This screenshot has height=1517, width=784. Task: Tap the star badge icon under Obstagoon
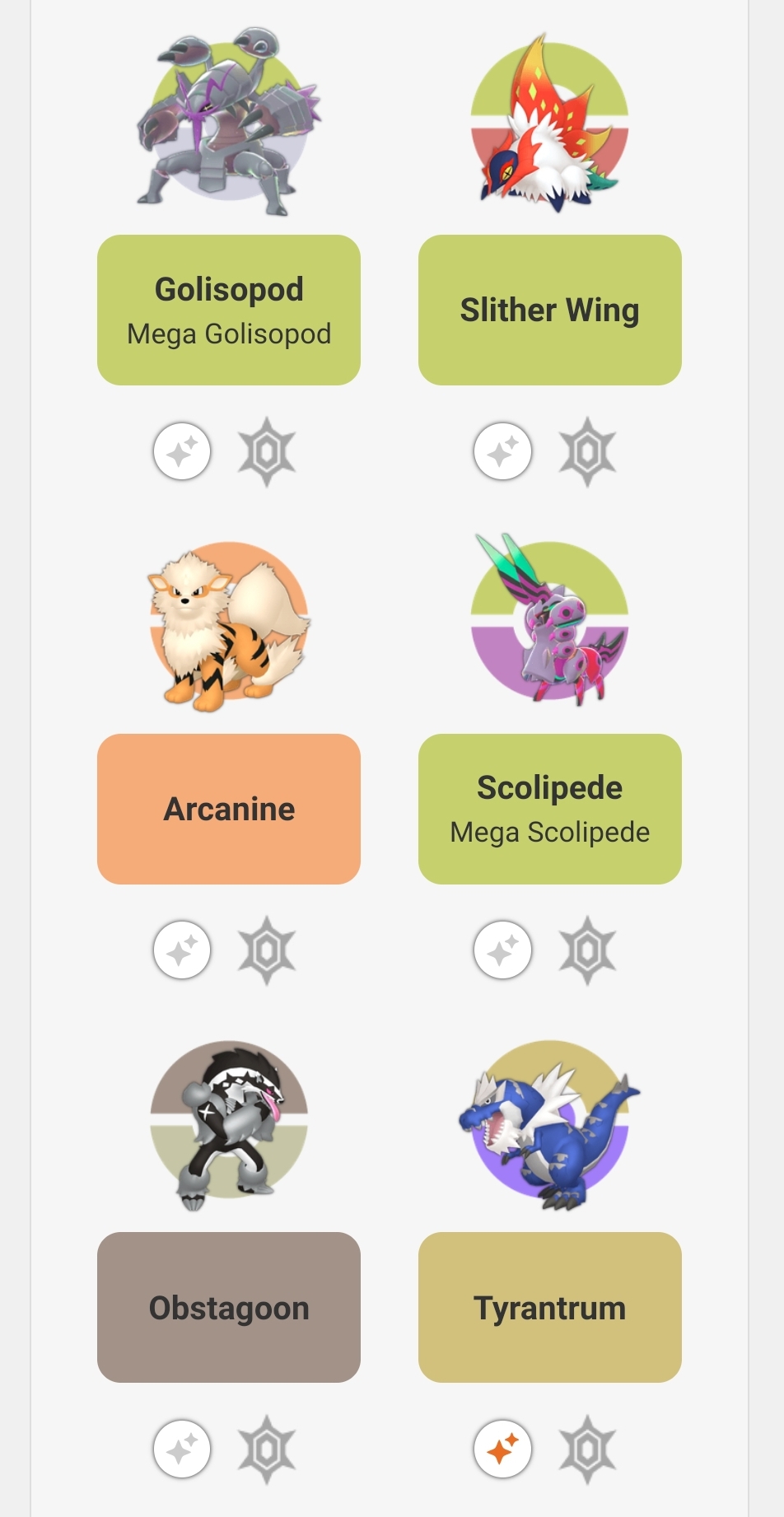point(267,1449)
